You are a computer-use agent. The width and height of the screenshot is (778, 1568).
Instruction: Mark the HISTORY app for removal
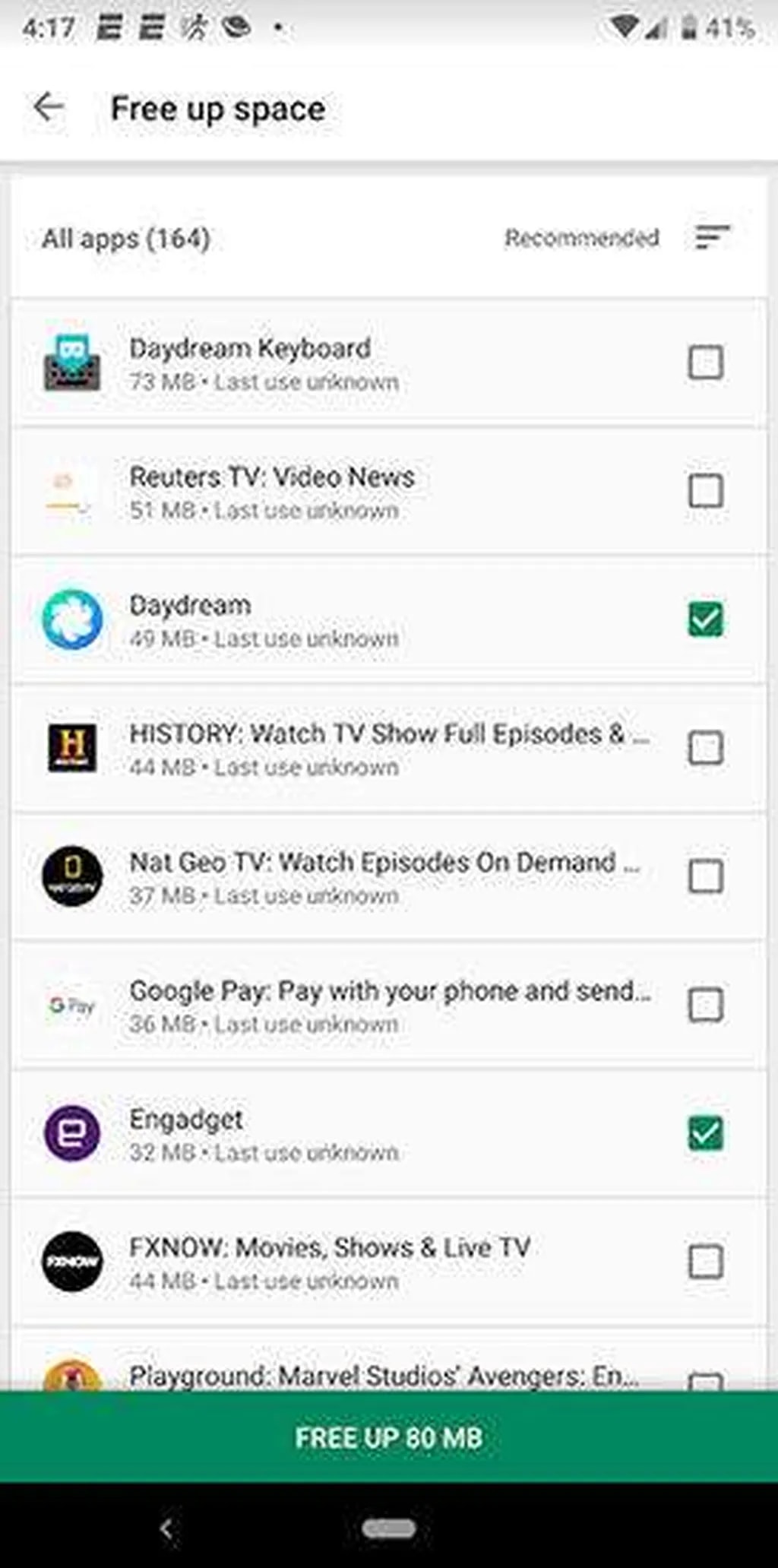click(x=705, y=748)
